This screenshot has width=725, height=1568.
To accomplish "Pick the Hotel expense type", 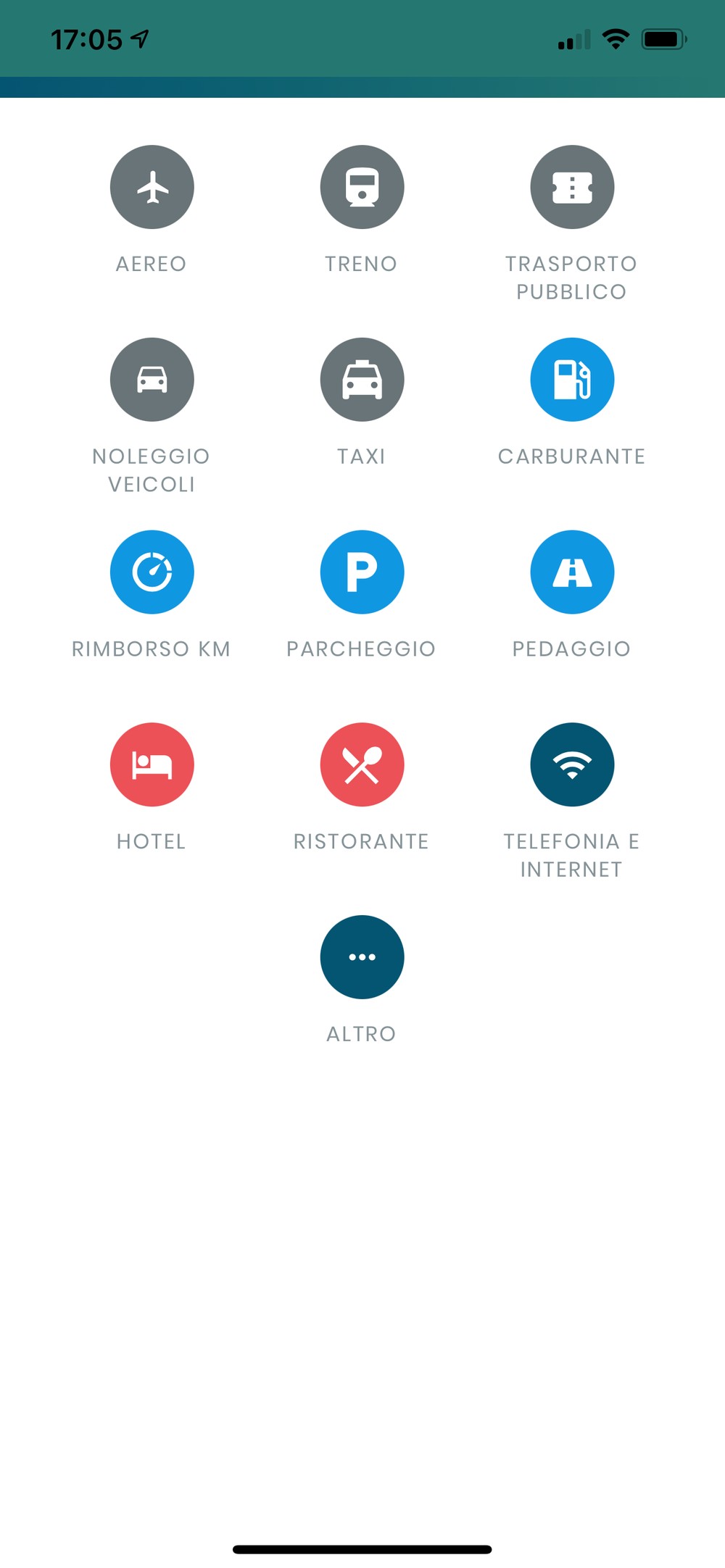I will [152, 764].
